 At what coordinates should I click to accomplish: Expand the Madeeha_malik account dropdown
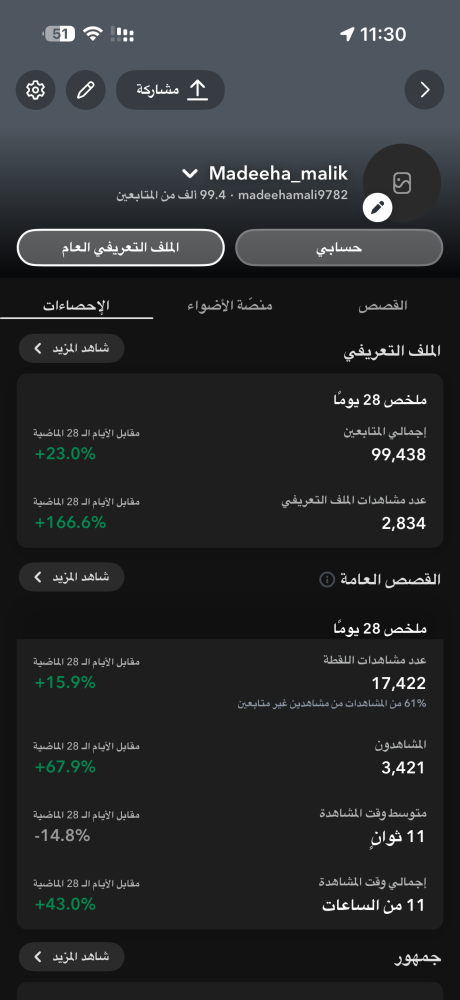(190, 173)
